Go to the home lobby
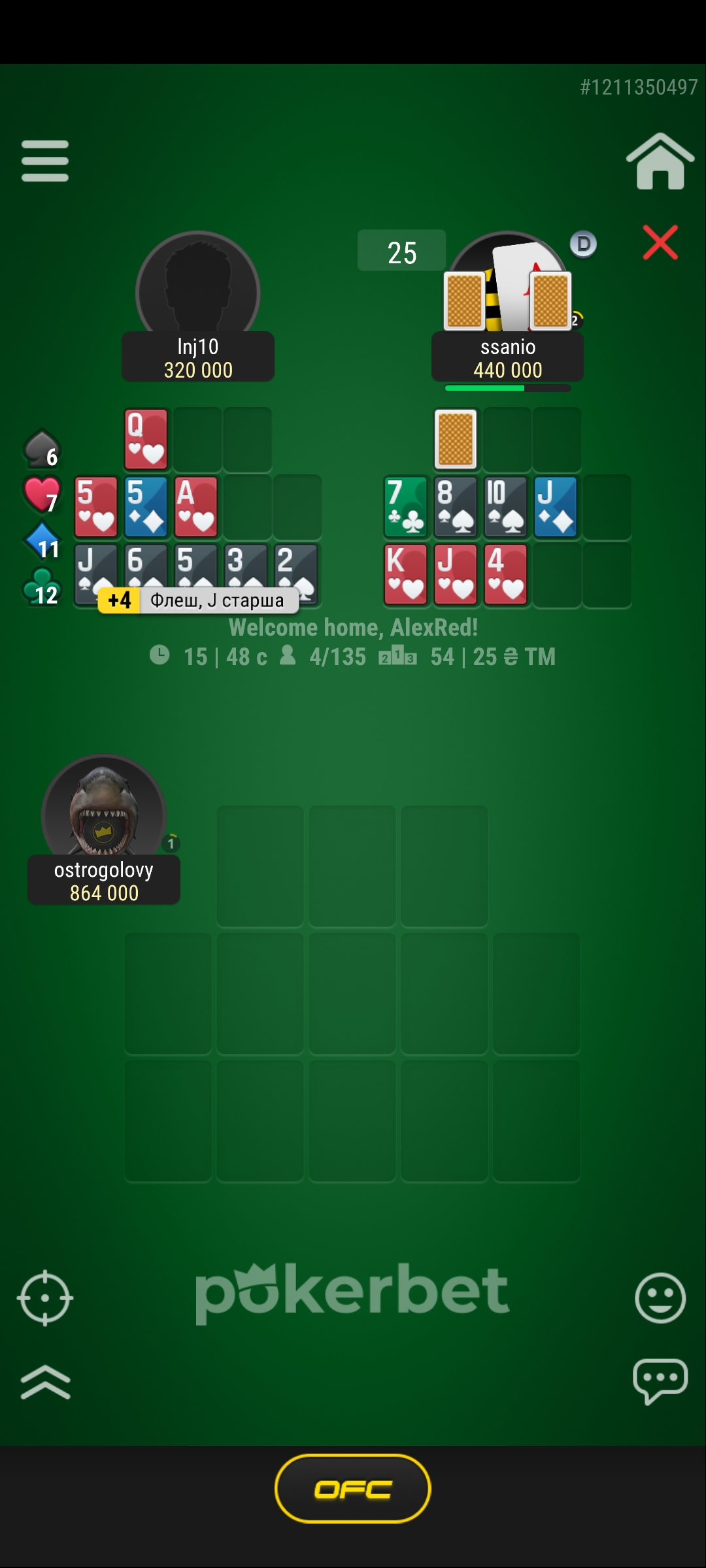The height and width of the screenshot is (1568, 706). point(660,161)
